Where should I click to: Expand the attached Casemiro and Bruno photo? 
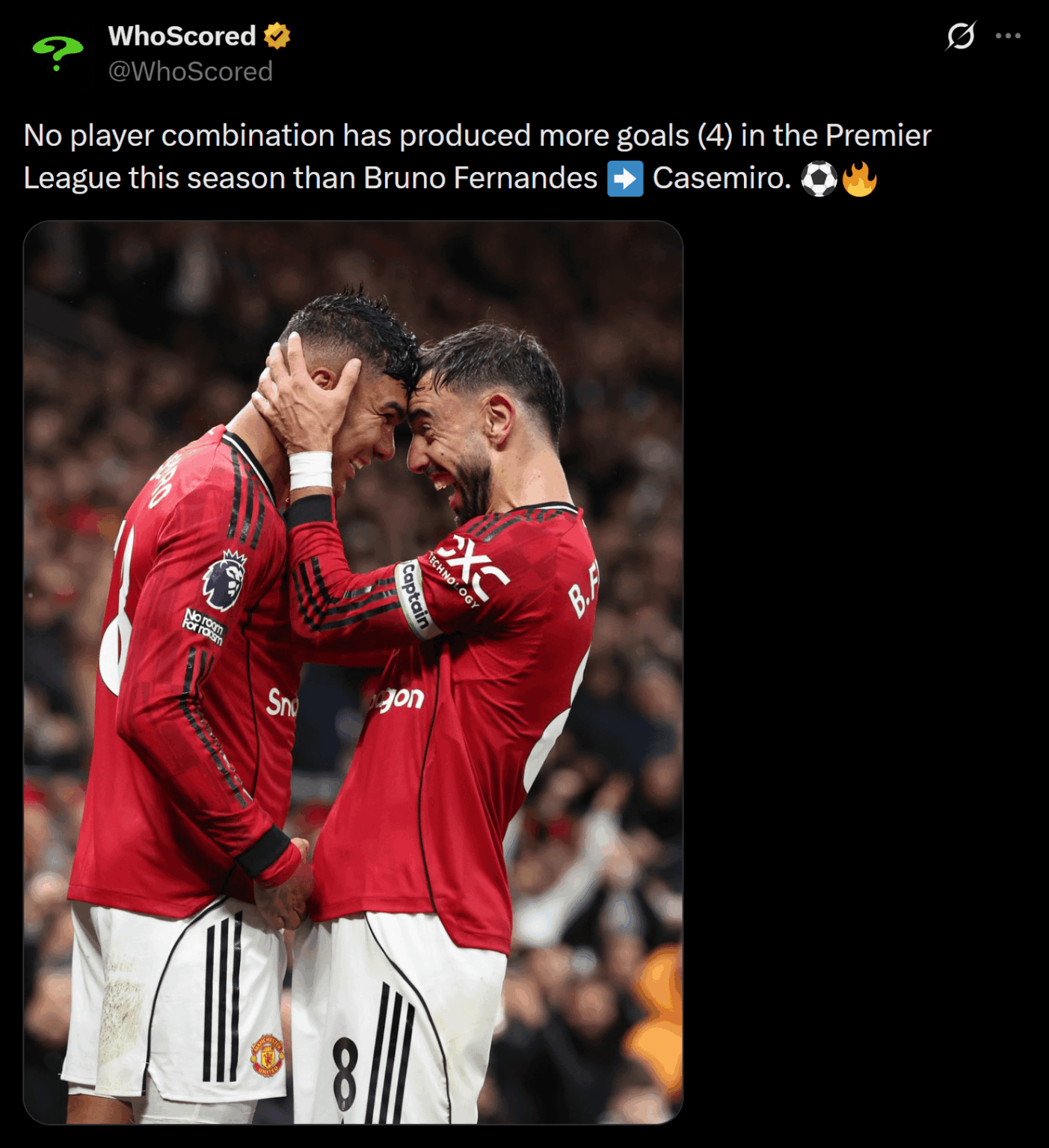(353, 671)
